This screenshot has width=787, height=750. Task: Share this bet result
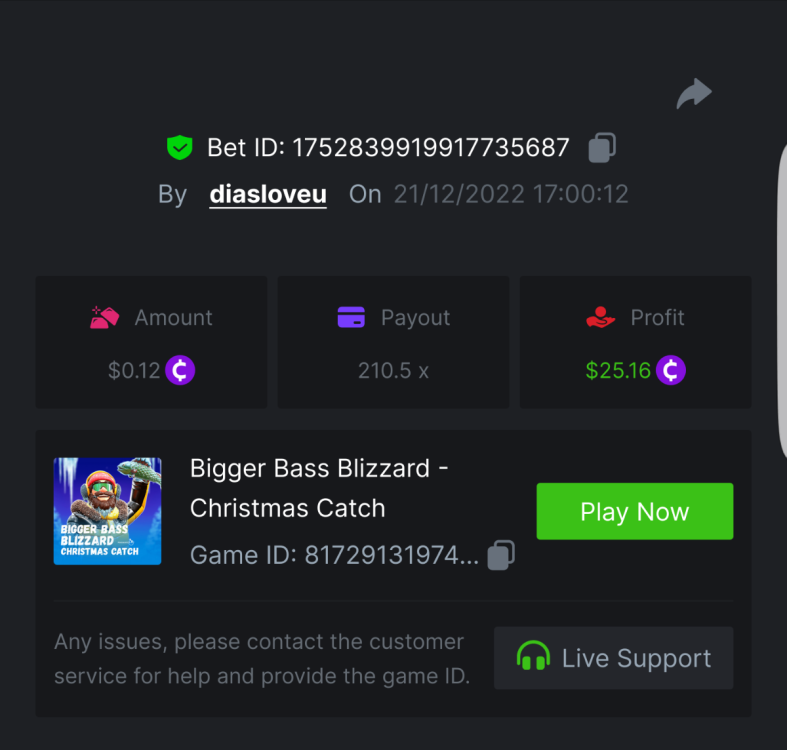coord(694,94)
